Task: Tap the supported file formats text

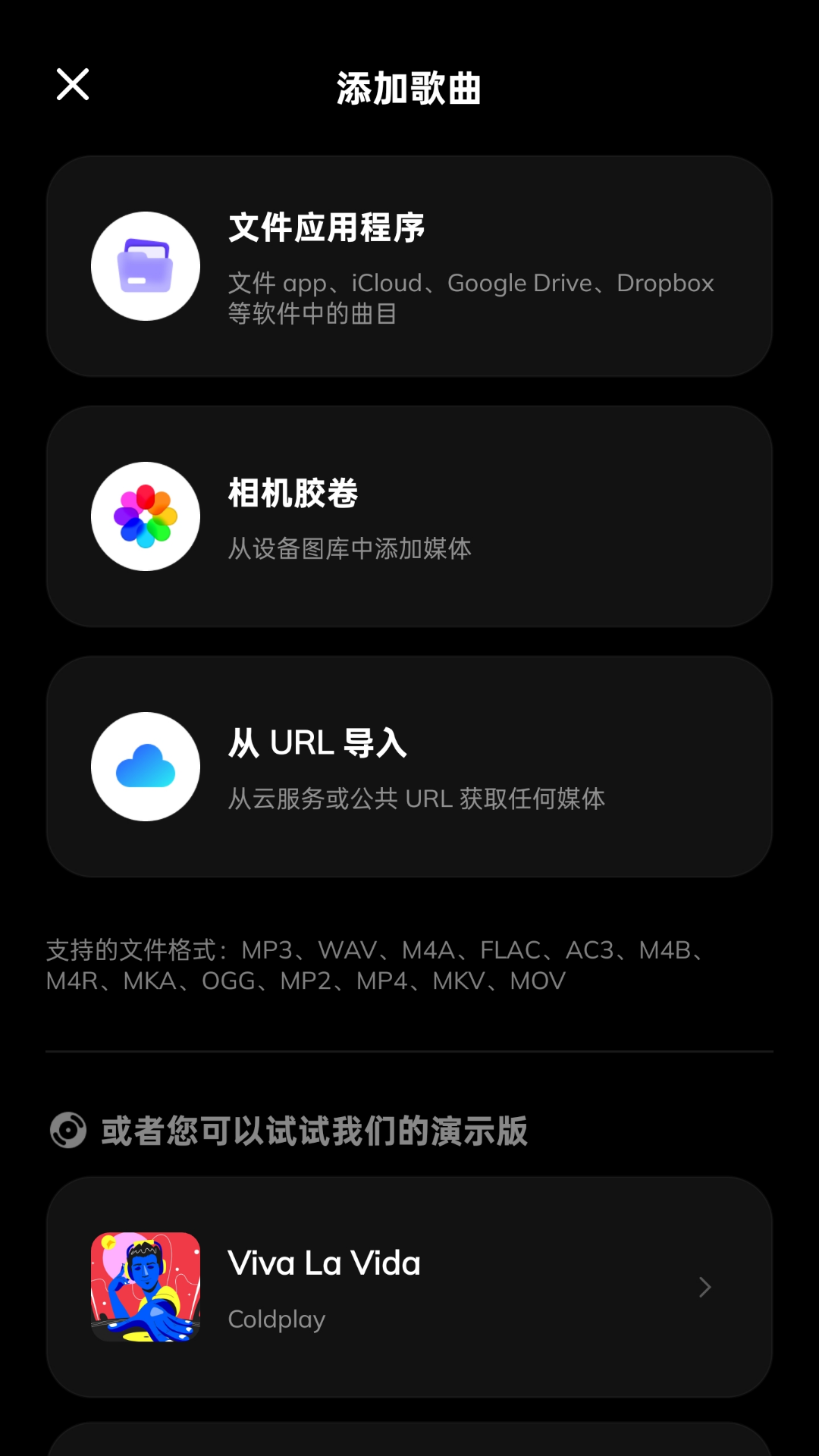Action: point(375,965)
